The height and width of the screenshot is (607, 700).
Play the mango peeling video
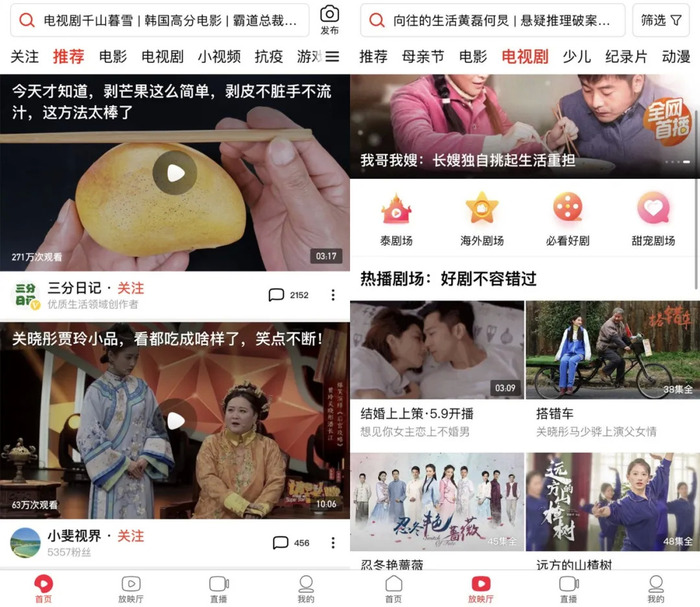[x=175, y=173]
